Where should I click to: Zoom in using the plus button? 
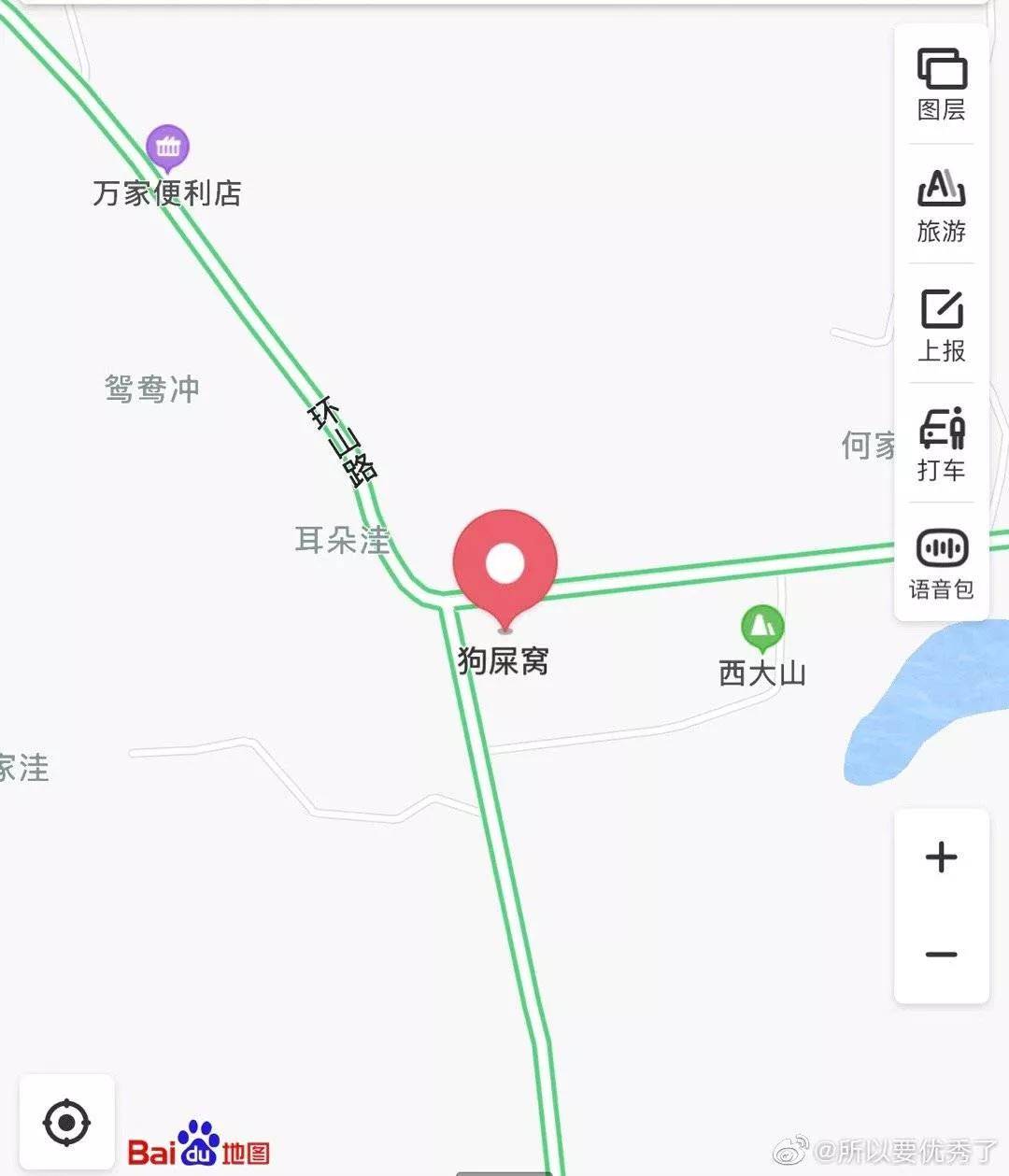point(939,857)
